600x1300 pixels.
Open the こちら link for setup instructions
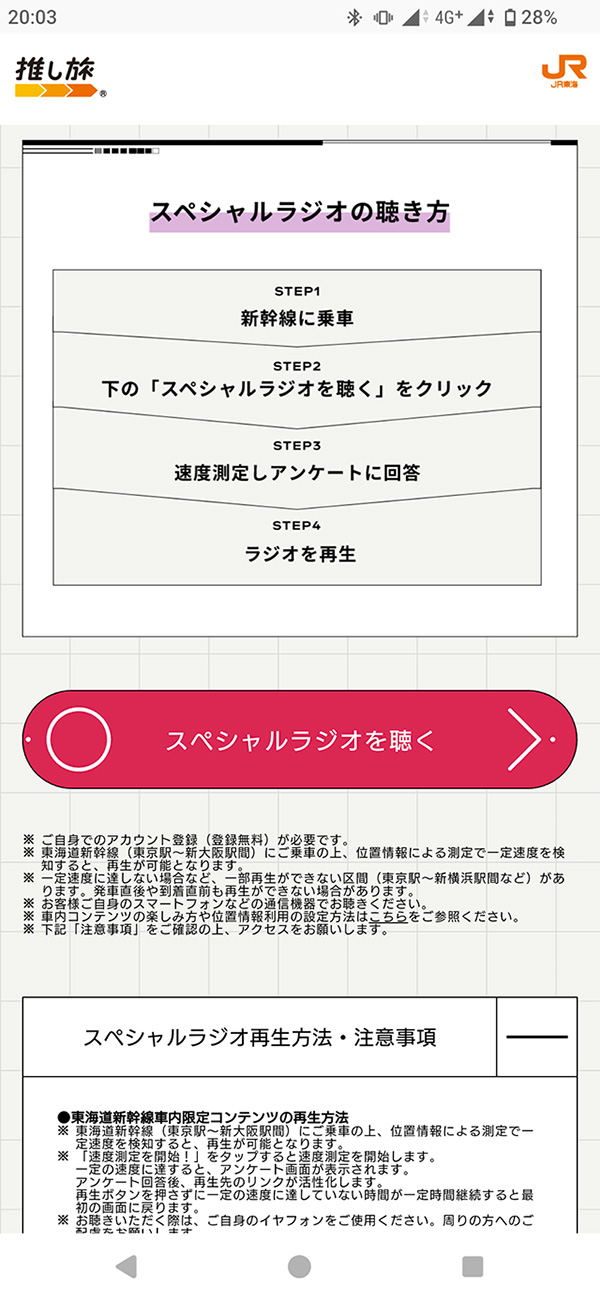coord(386,916)
